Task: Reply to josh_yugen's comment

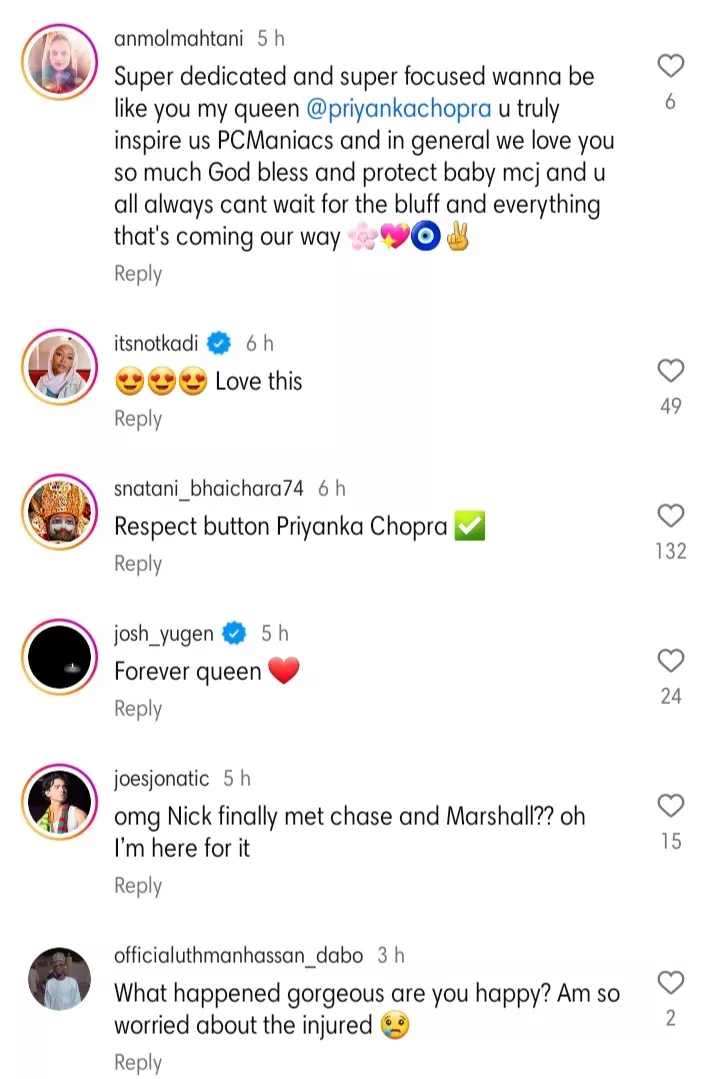Action: click(138, 709)
